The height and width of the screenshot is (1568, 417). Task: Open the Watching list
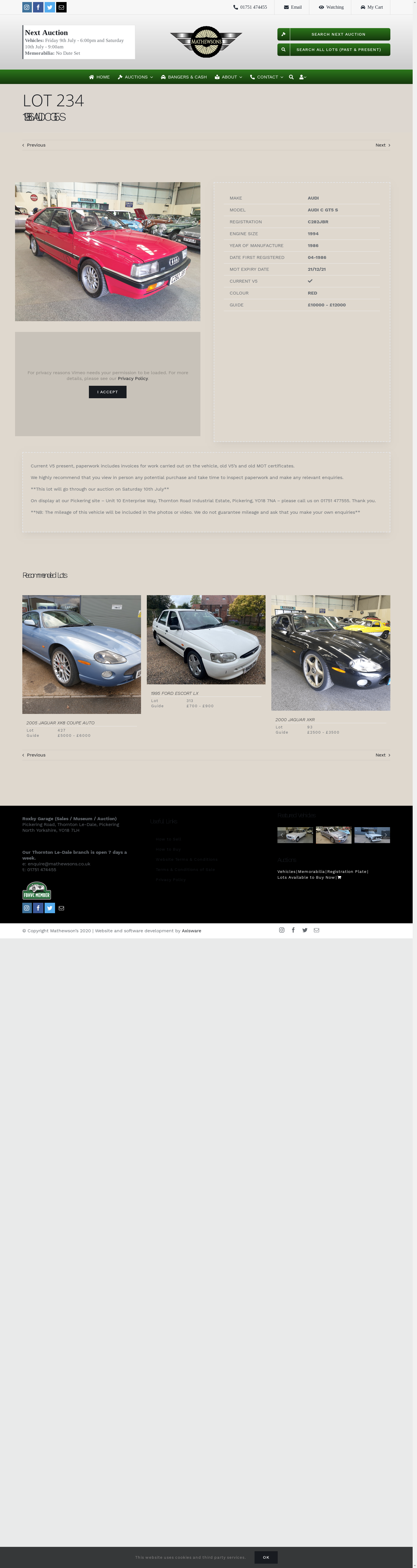(331, 7)
